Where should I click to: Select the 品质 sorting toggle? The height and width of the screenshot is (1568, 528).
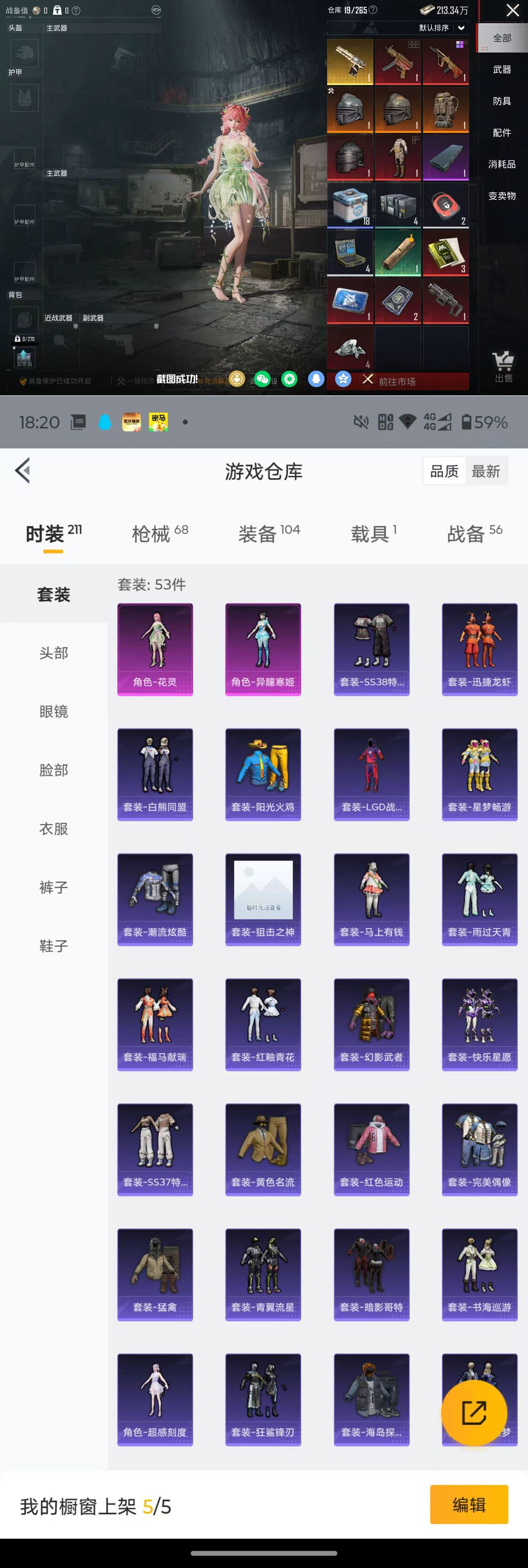444,470
